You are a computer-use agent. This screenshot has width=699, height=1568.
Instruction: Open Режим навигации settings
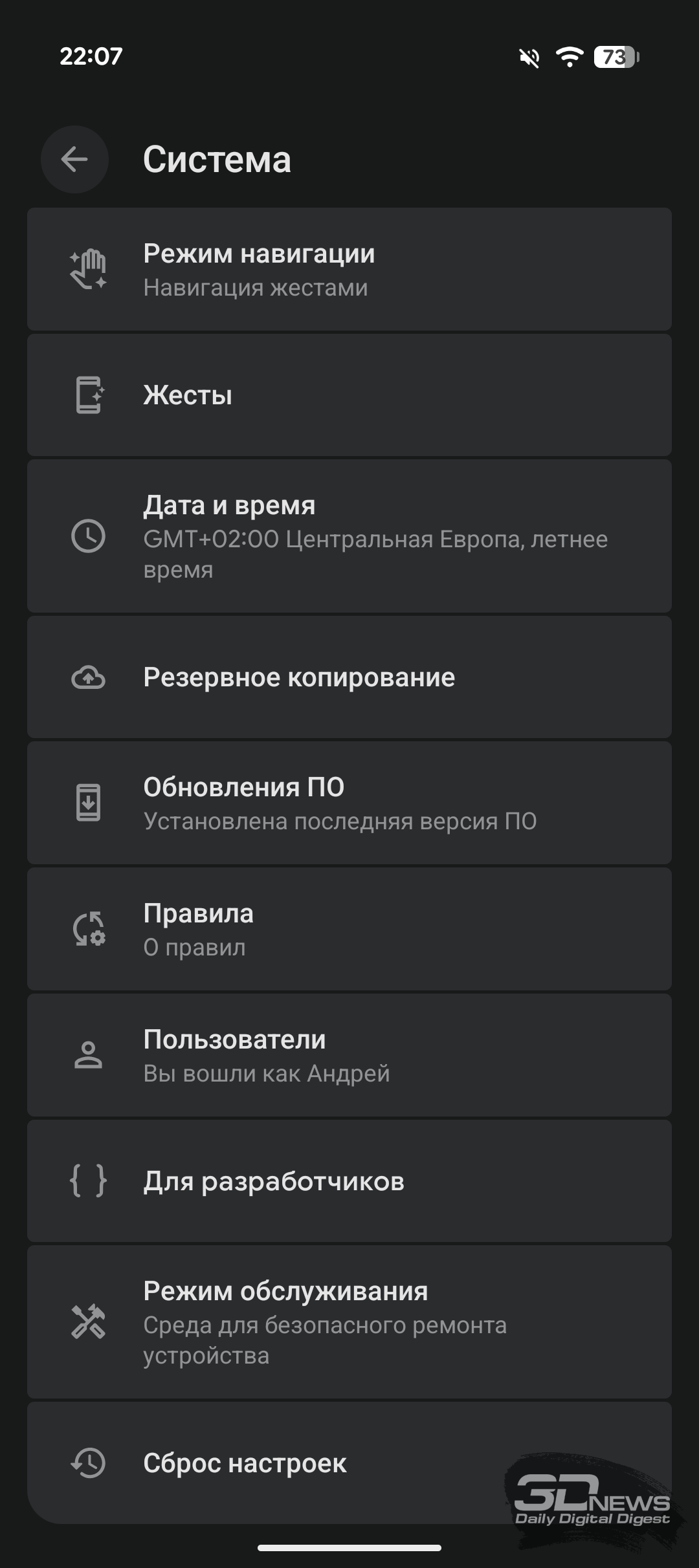click(349, 269)
